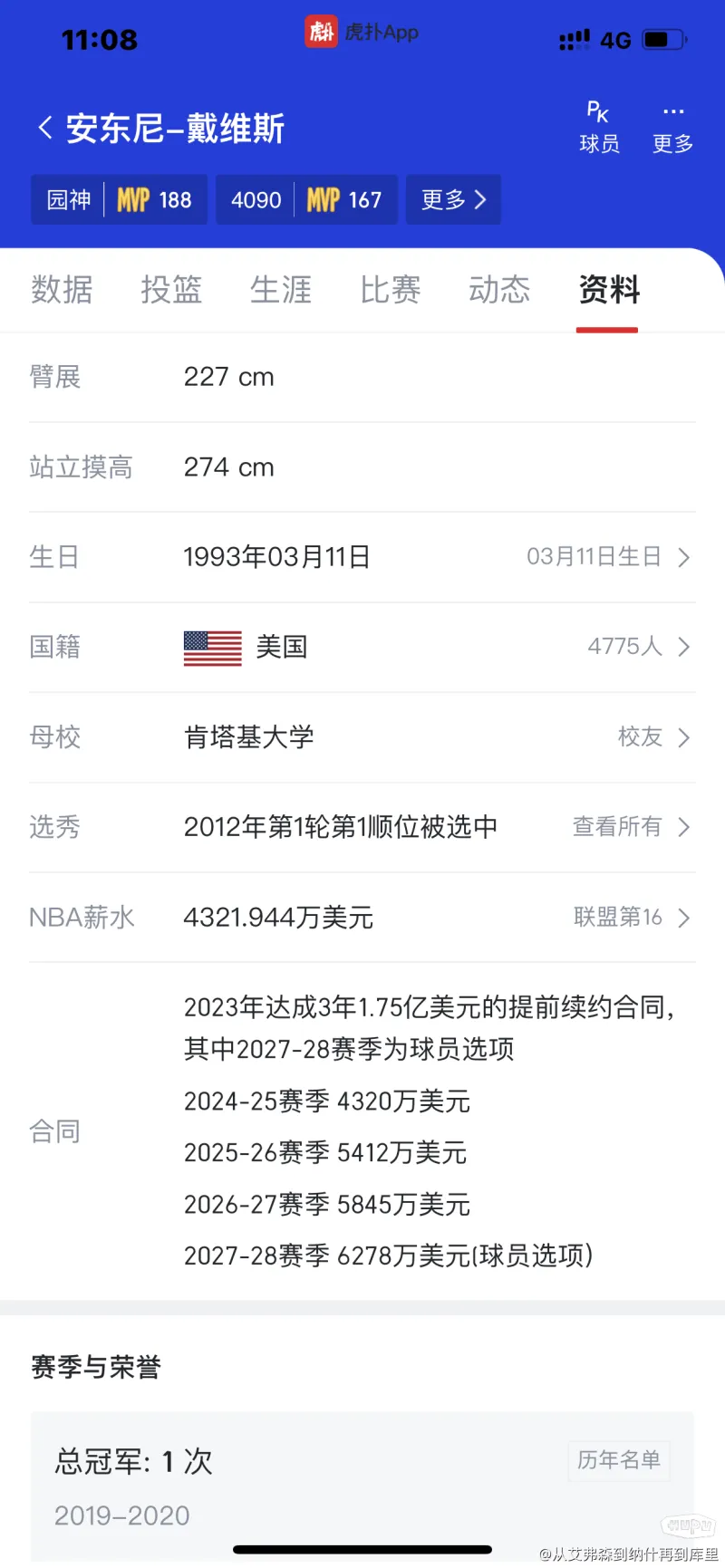Open the 美国 nationality row with 4775人
The width and height of the screenshot is (725, 1568).
362,647
